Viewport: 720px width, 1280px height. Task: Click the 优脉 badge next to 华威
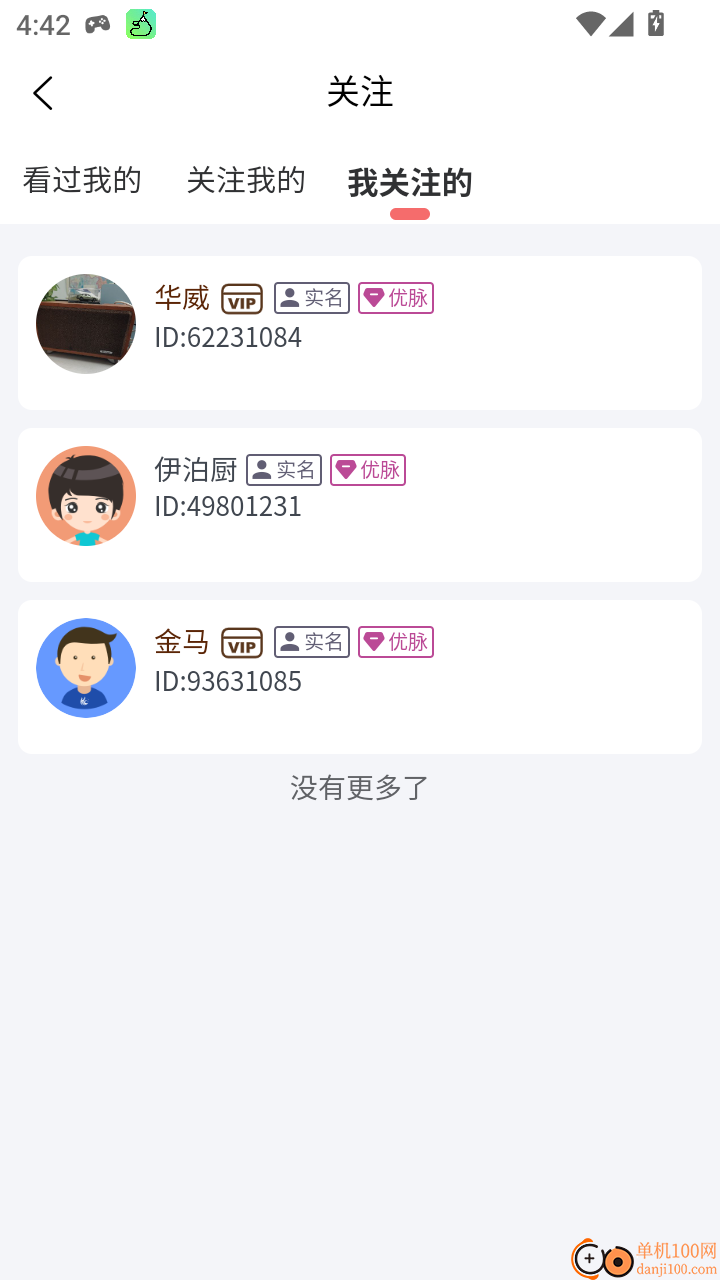click(395, 298)
